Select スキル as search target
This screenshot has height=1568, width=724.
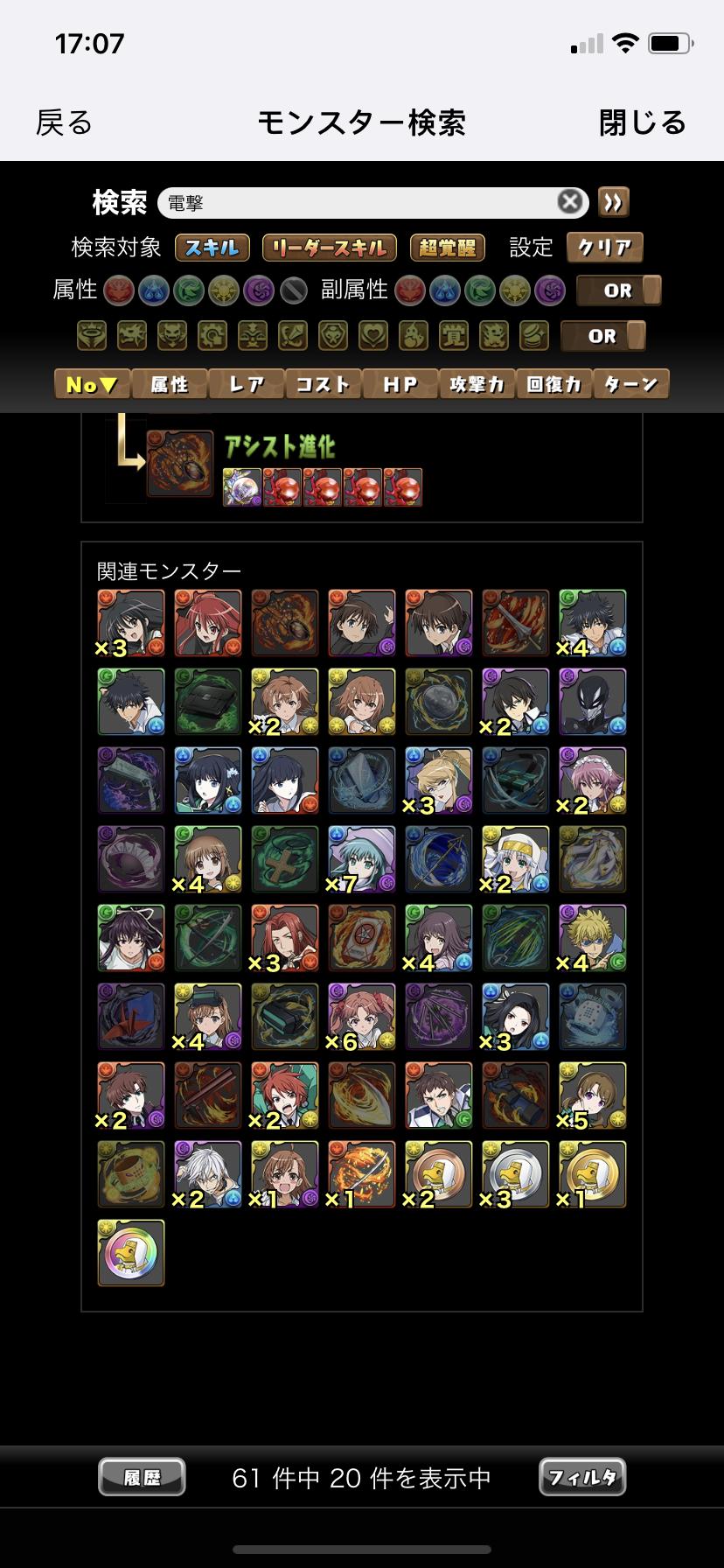click(212, 248)
